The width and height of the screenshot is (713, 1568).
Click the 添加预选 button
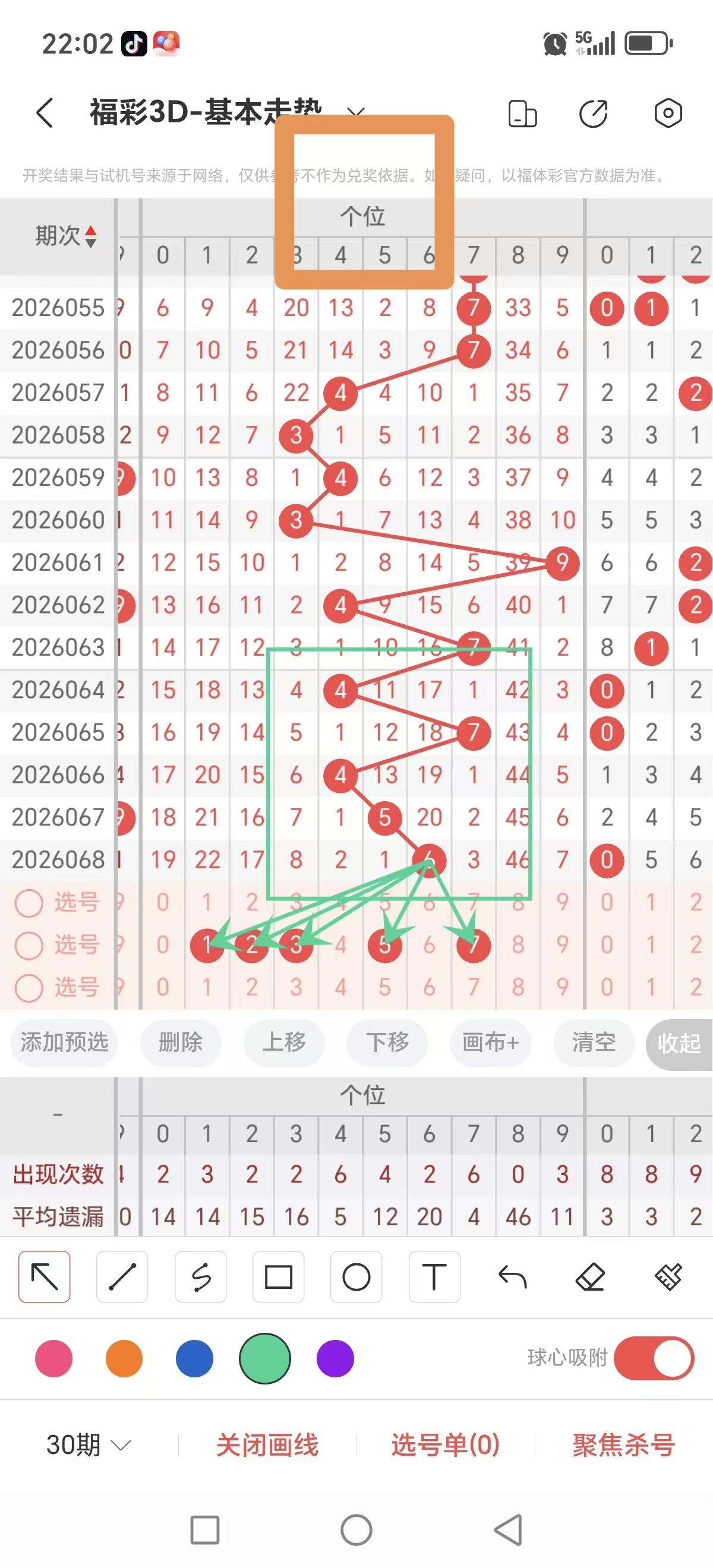pyautogui.click(x=64, y=1044)
